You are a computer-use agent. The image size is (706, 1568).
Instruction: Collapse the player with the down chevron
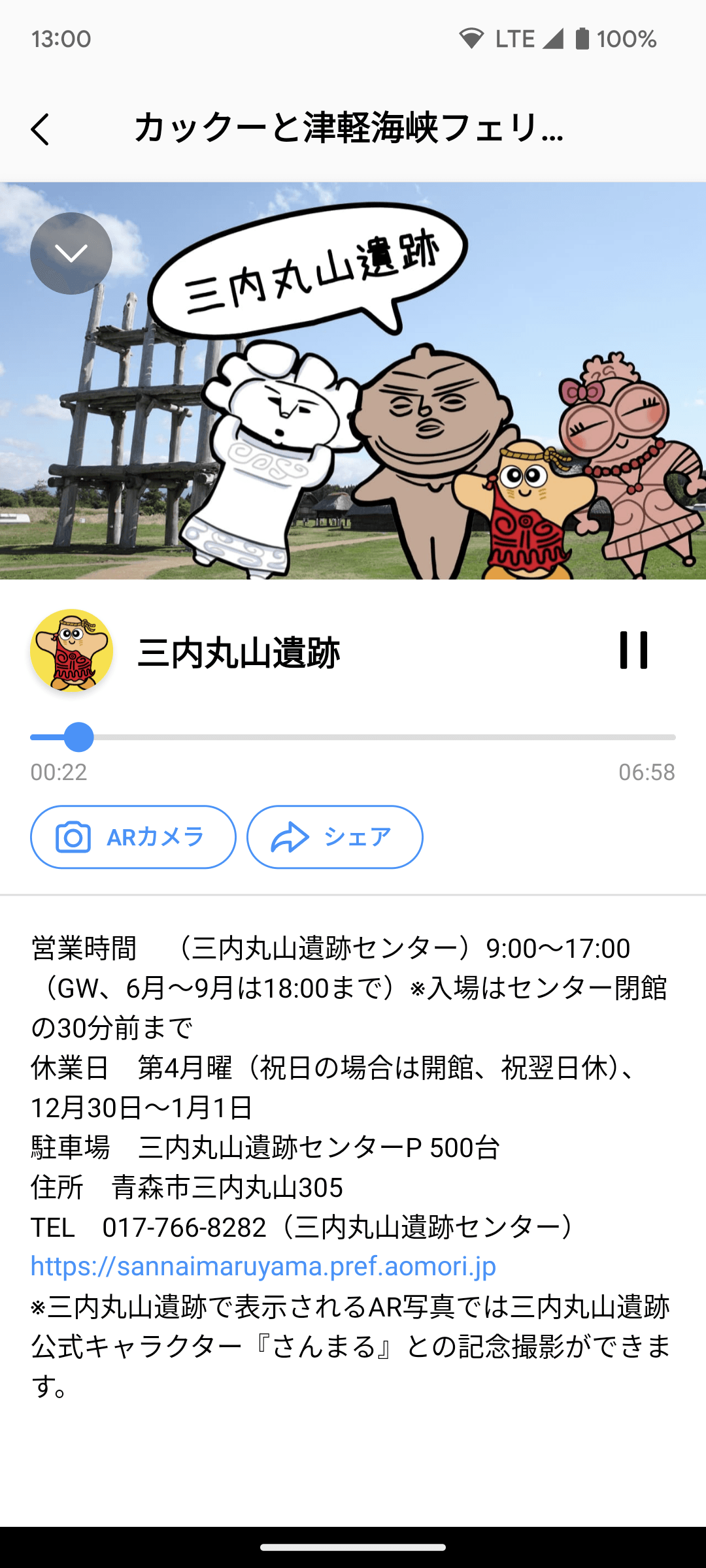click(x=71, y=253)
